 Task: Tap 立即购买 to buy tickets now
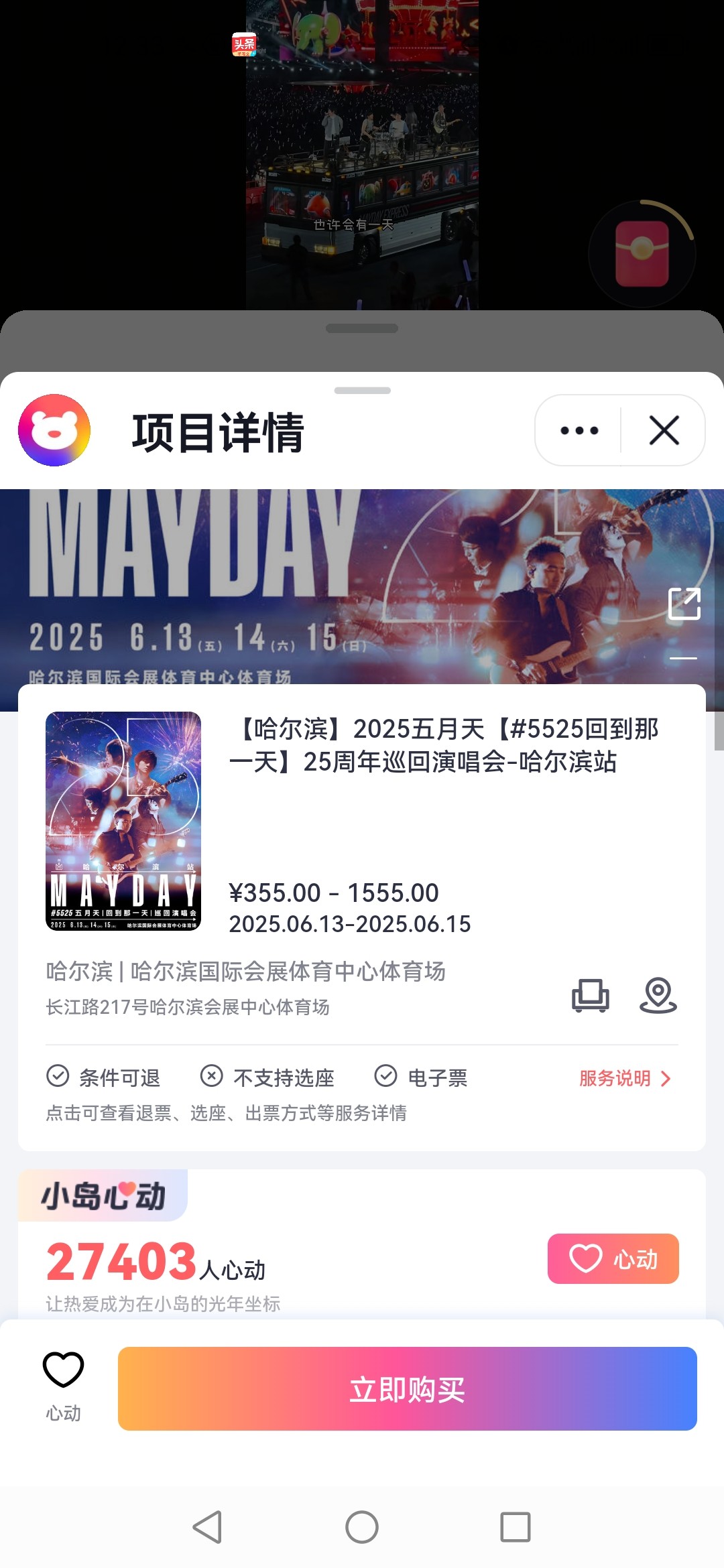[x=408, y=1388]
